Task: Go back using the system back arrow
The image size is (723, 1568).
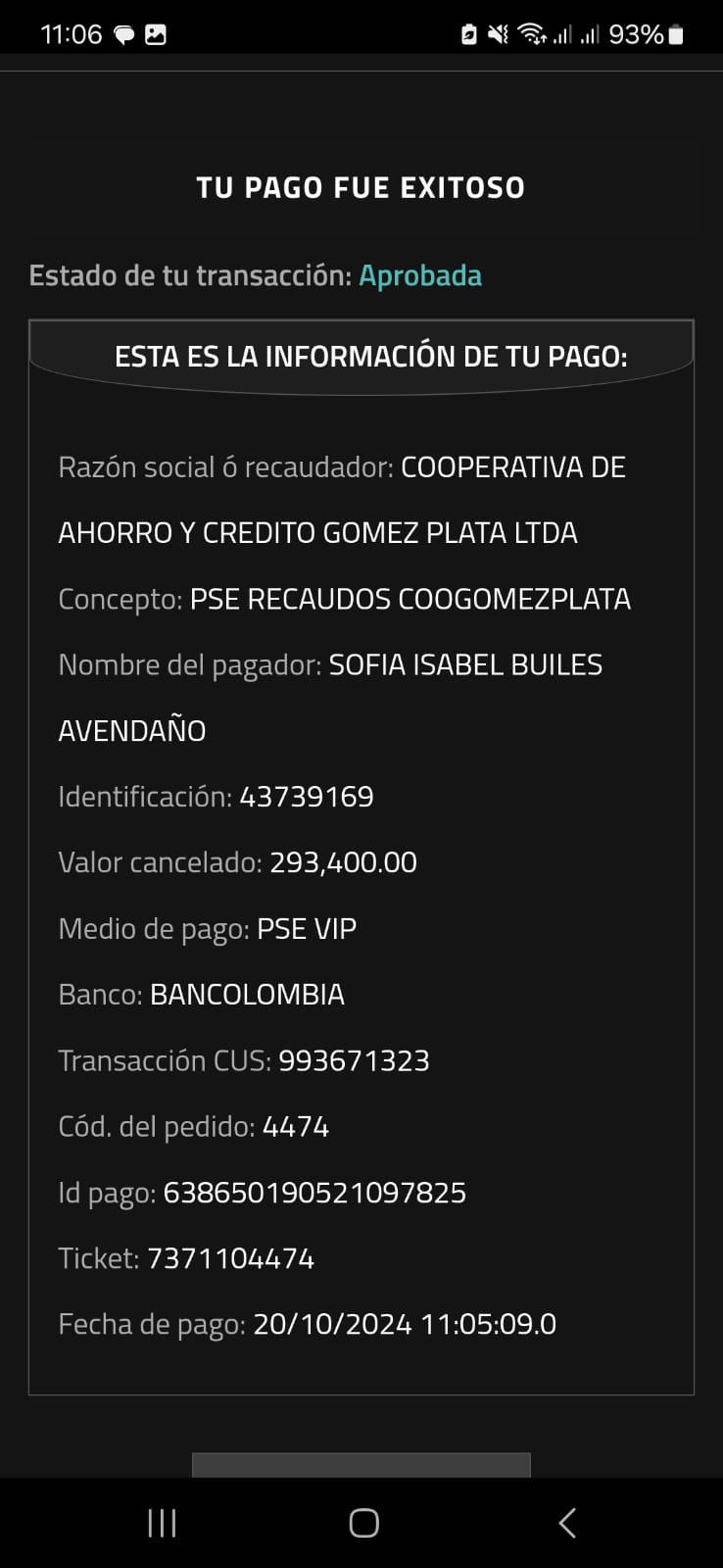Action: (566, 1522)
